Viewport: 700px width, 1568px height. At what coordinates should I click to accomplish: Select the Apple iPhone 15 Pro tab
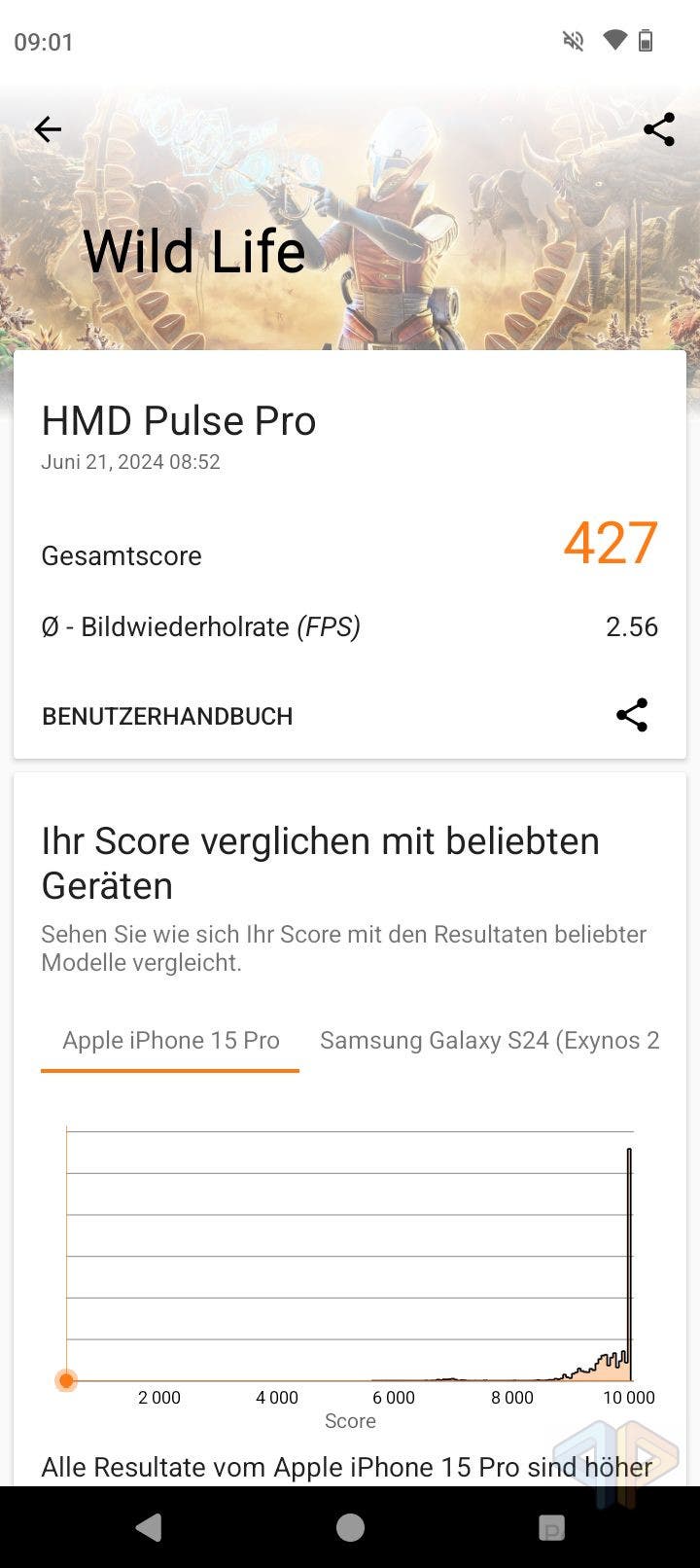[x=171, y=1040]
